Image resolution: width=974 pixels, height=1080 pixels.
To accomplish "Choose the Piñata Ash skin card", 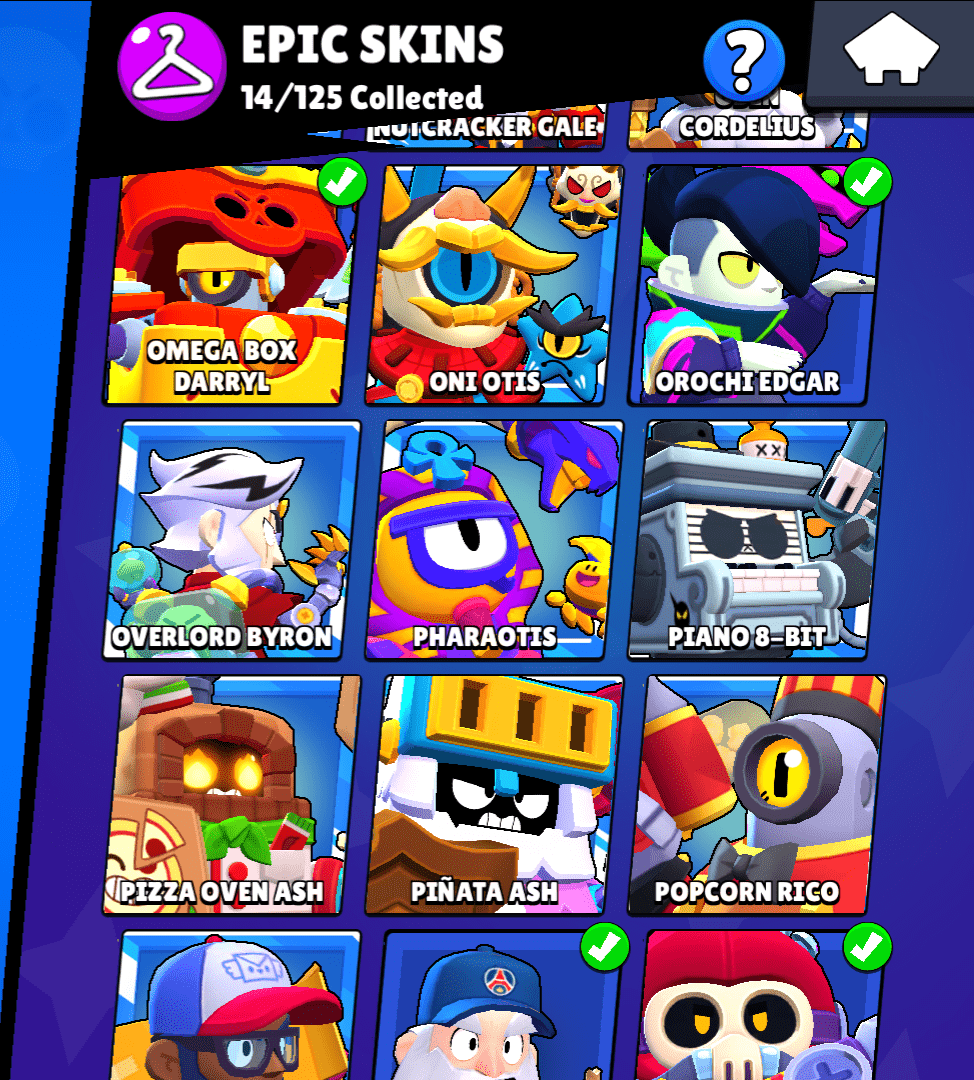I will (494, 795).
